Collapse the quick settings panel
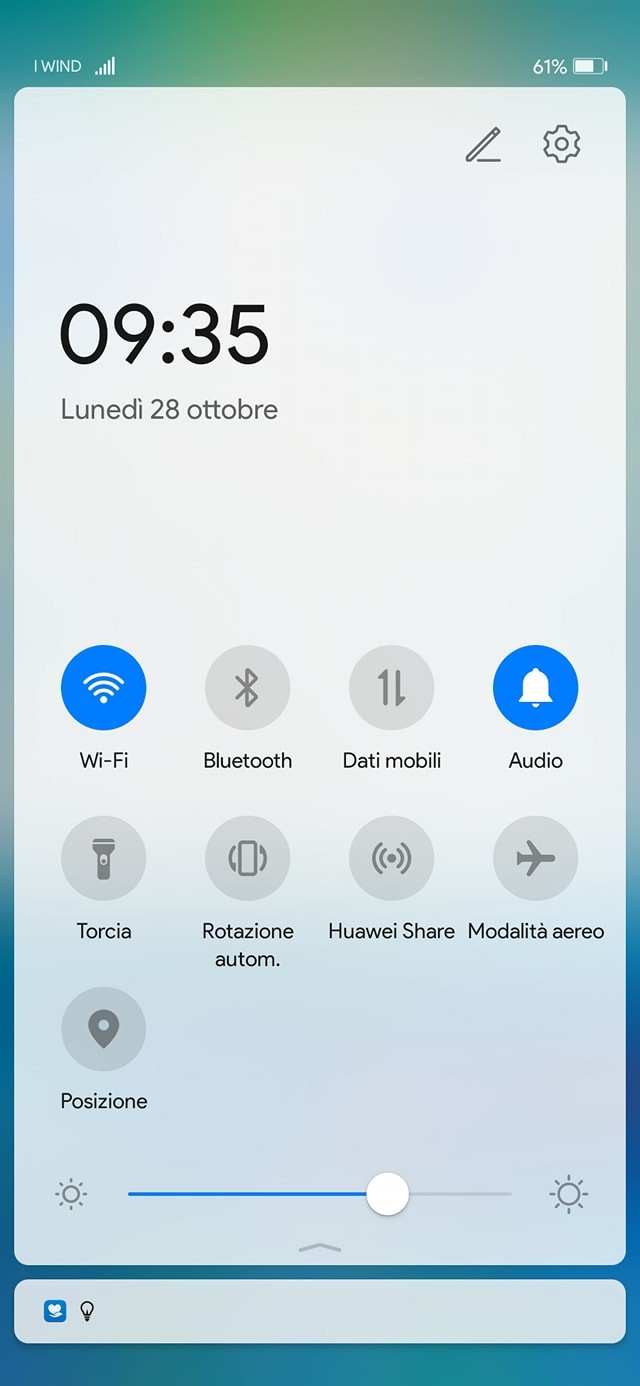640x1386 pixels. pos(320,1247)
